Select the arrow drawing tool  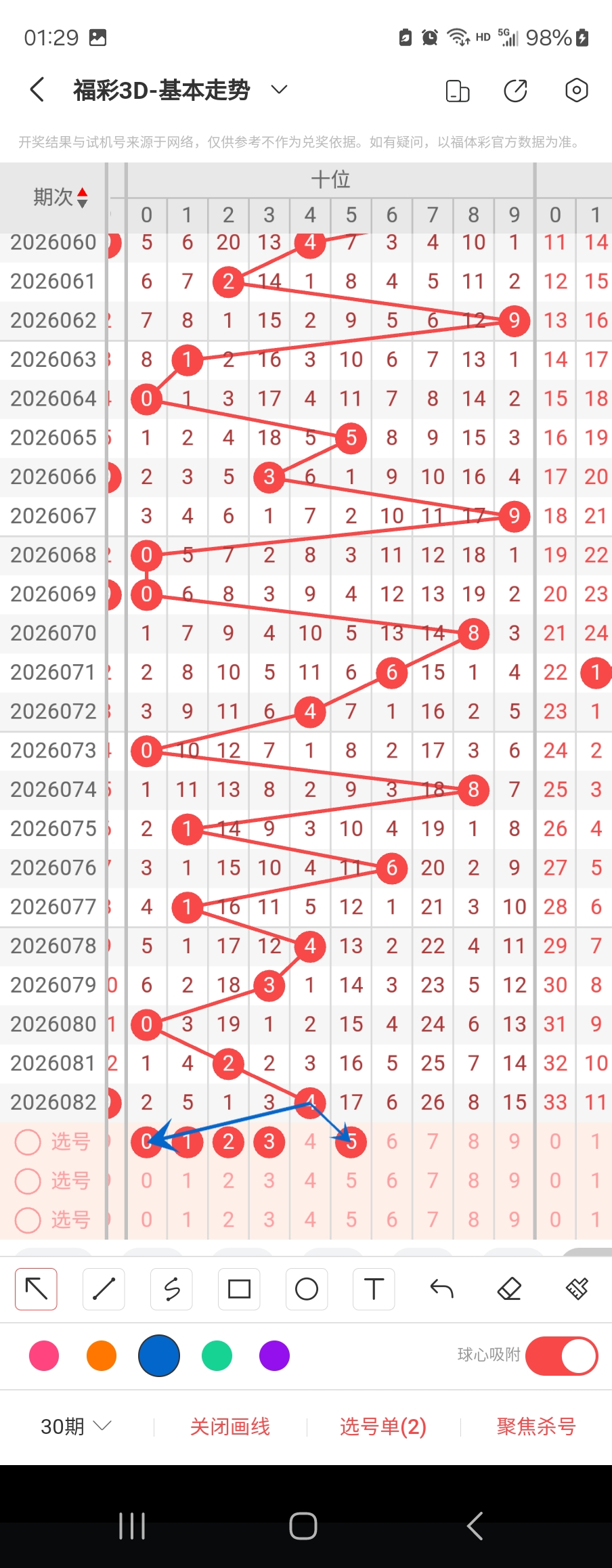(37, 1288)
